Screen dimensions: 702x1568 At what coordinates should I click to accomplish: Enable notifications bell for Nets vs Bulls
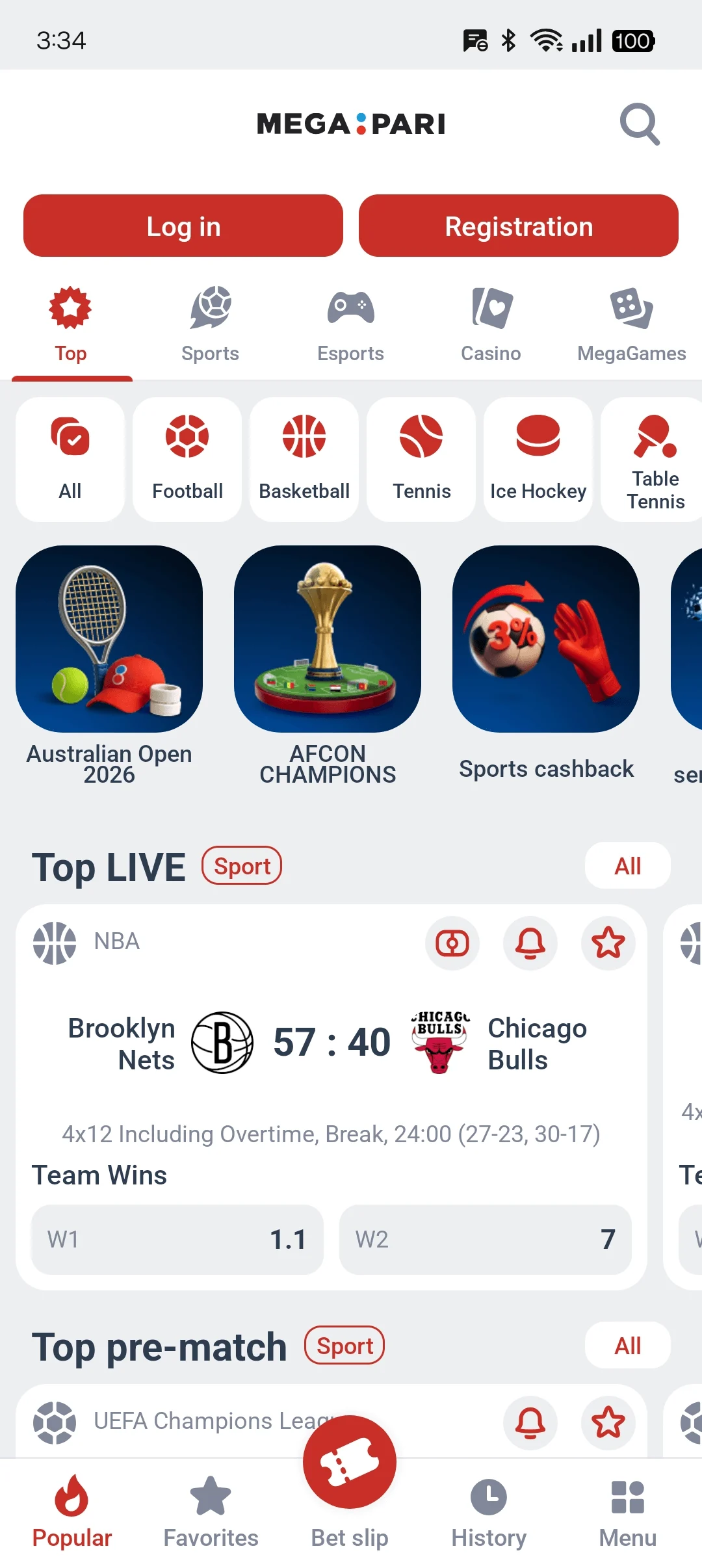coord(530,943)
